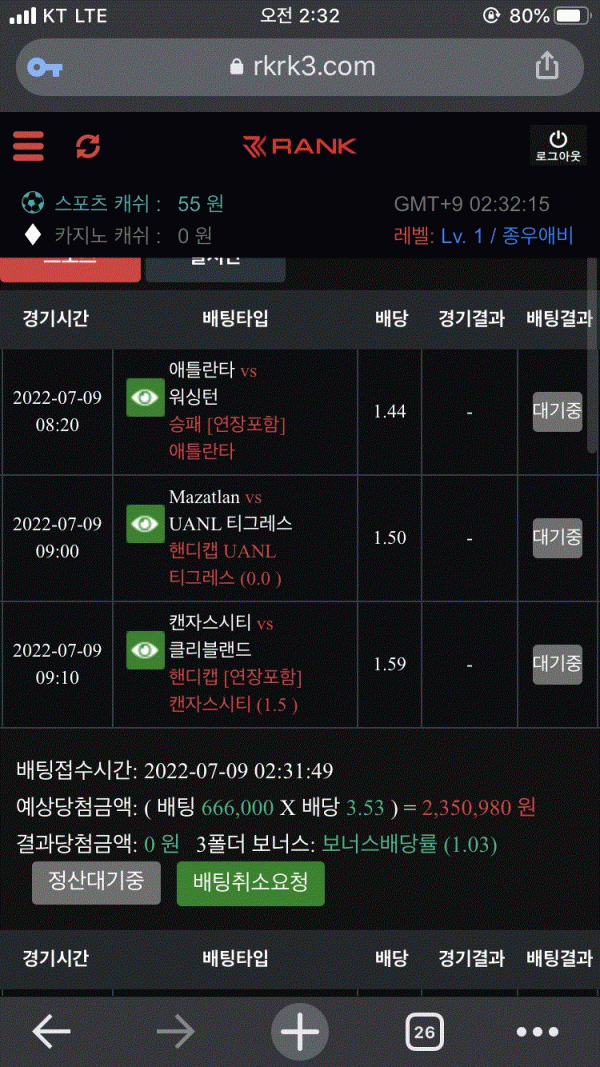
Task: View the 애틀란타 vs 워싱턴 match details
Action: [146, 398]
